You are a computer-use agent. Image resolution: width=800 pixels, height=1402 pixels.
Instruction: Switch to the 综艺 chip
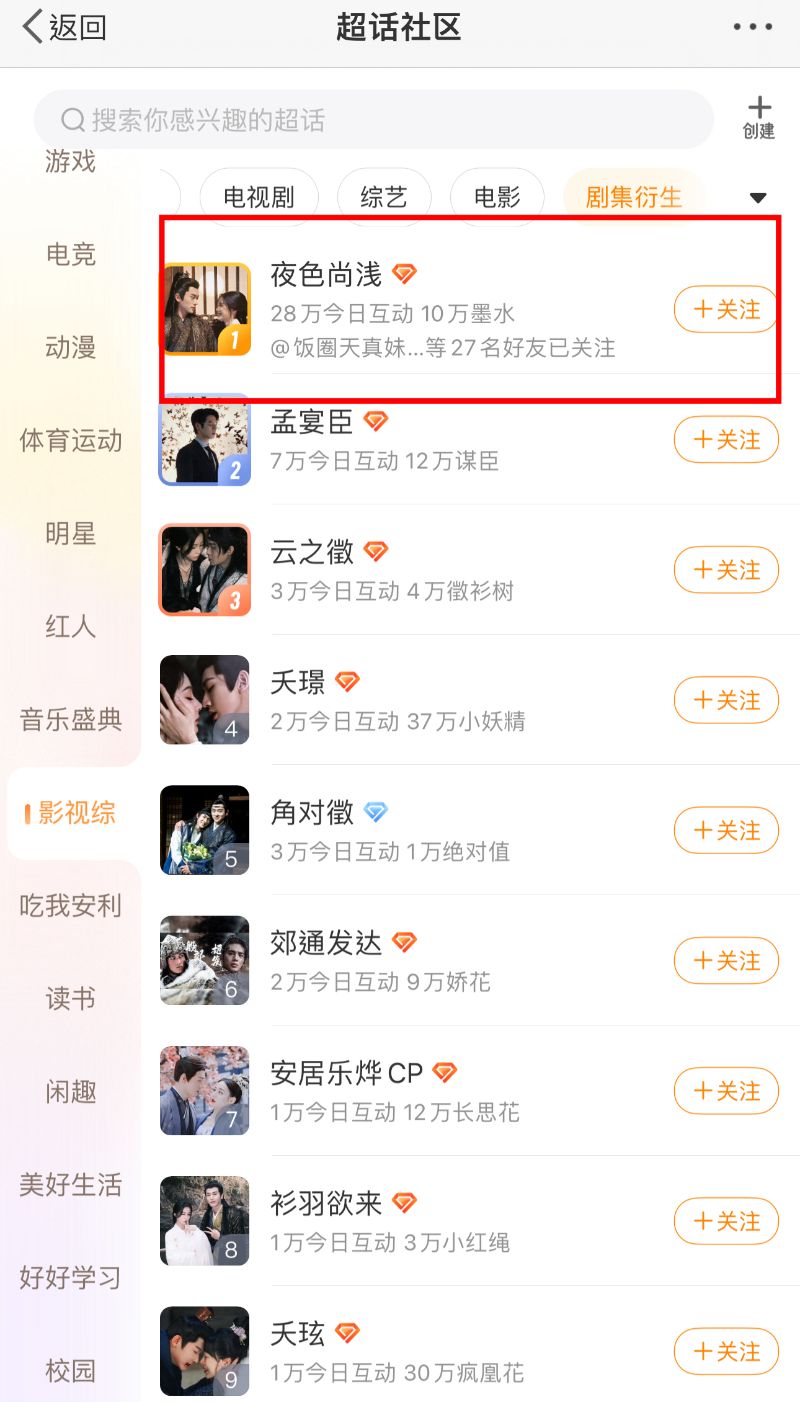[384, 197]
